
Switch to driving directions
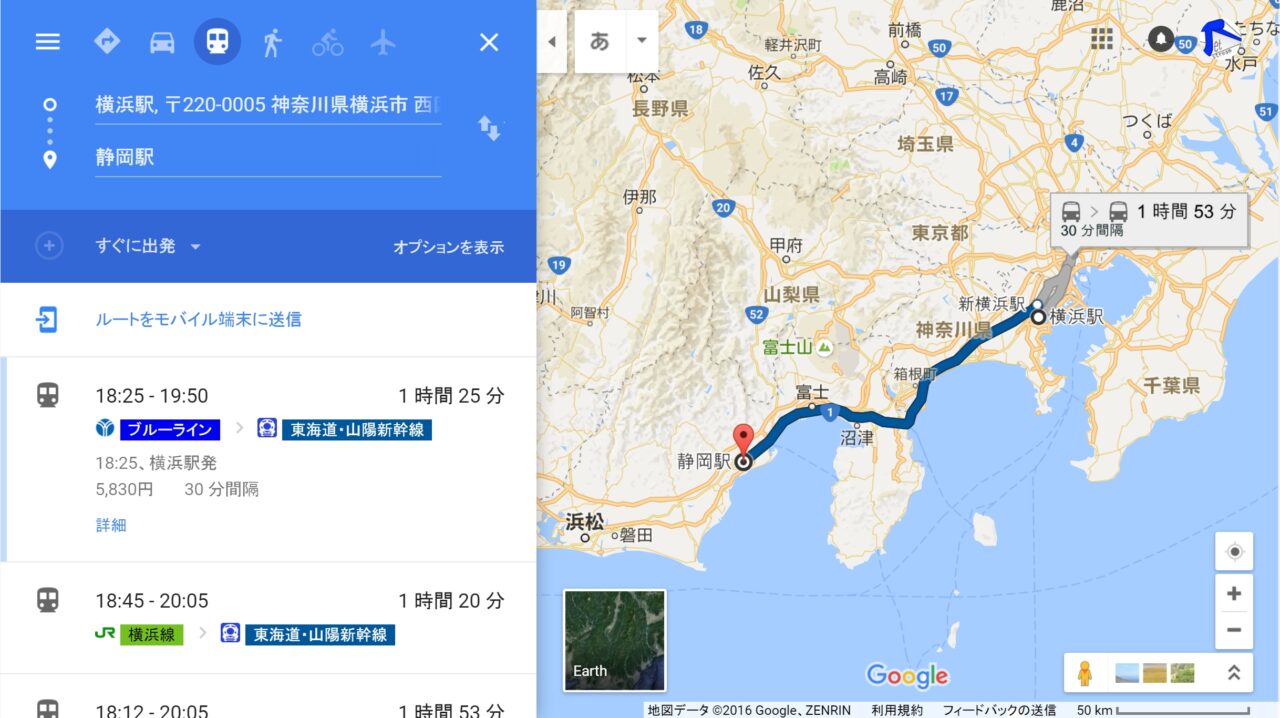[162, 42]
